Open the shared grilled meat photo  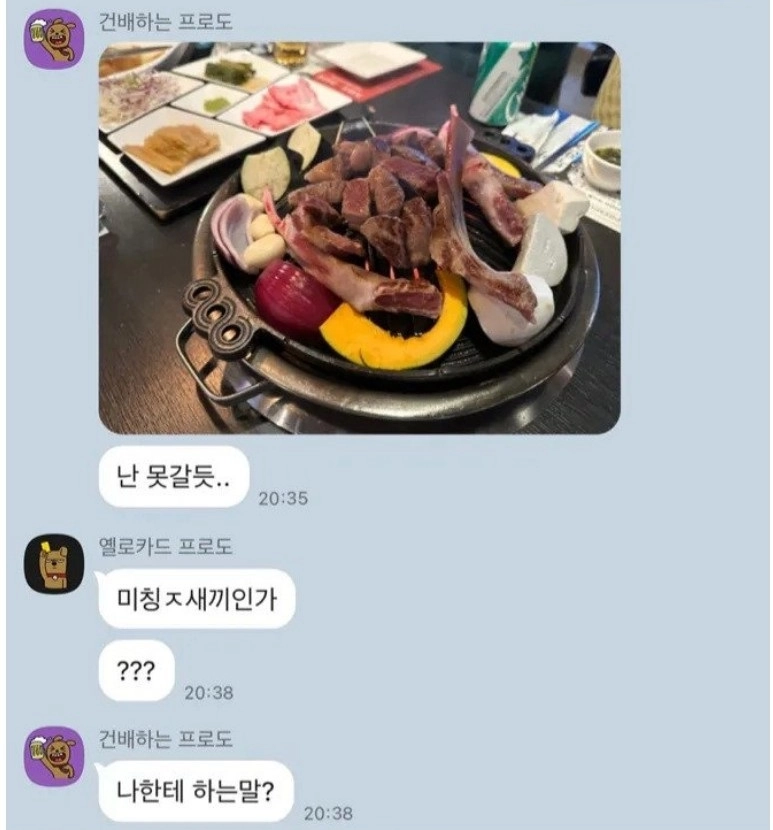coord(359,237)
